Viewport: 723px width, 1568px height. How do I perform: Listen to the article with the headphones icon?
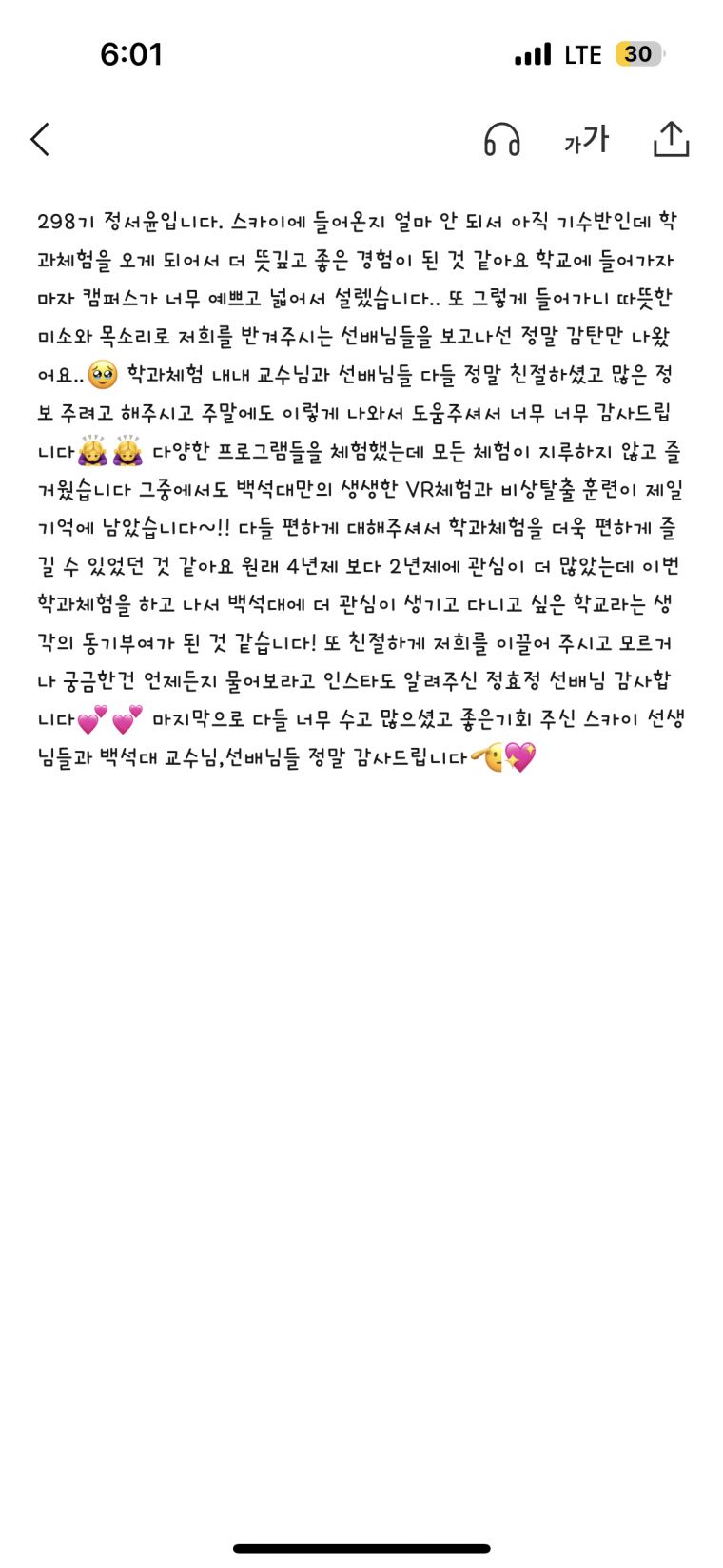[501, 140]
